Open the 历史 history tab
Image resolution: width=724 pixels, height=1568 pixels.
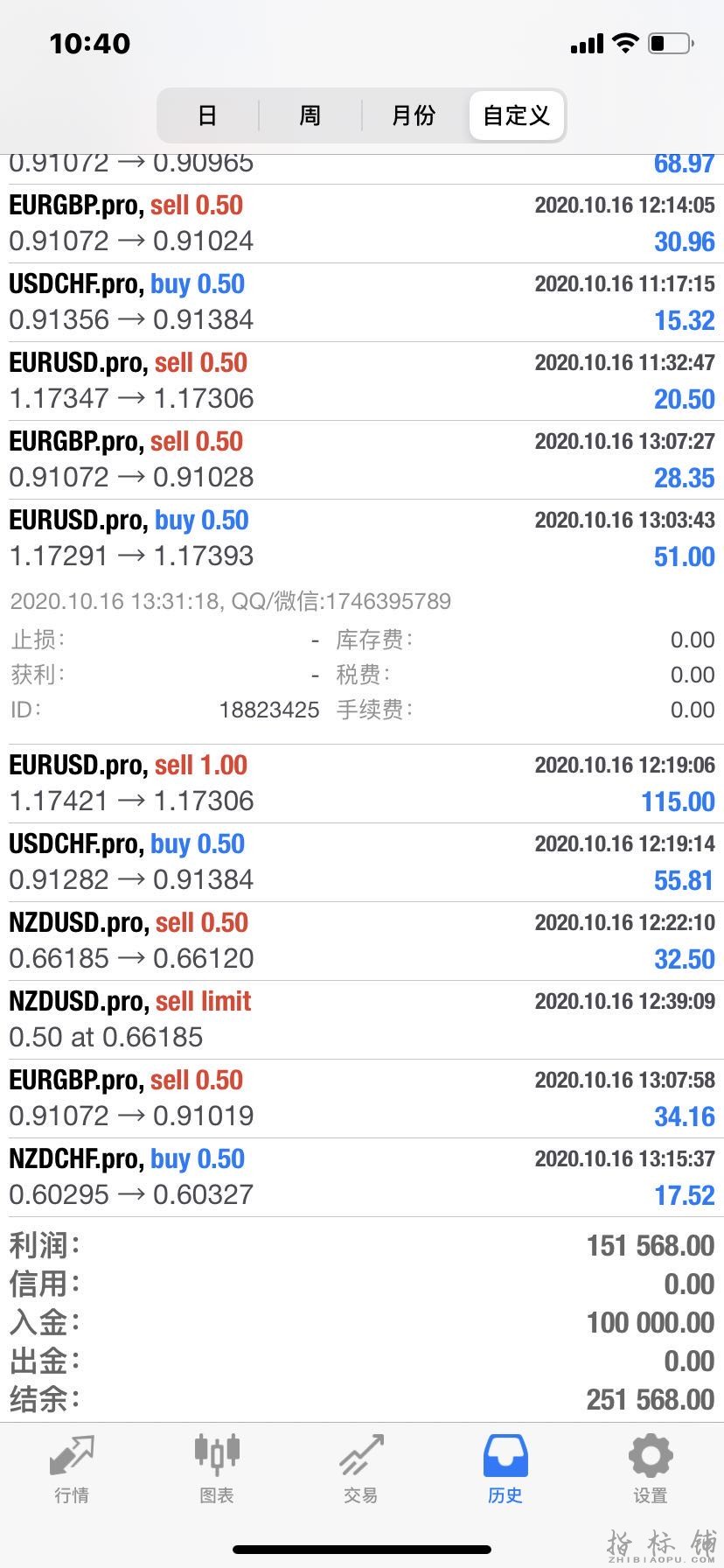pyautogui.click(x=505, y=1468)
